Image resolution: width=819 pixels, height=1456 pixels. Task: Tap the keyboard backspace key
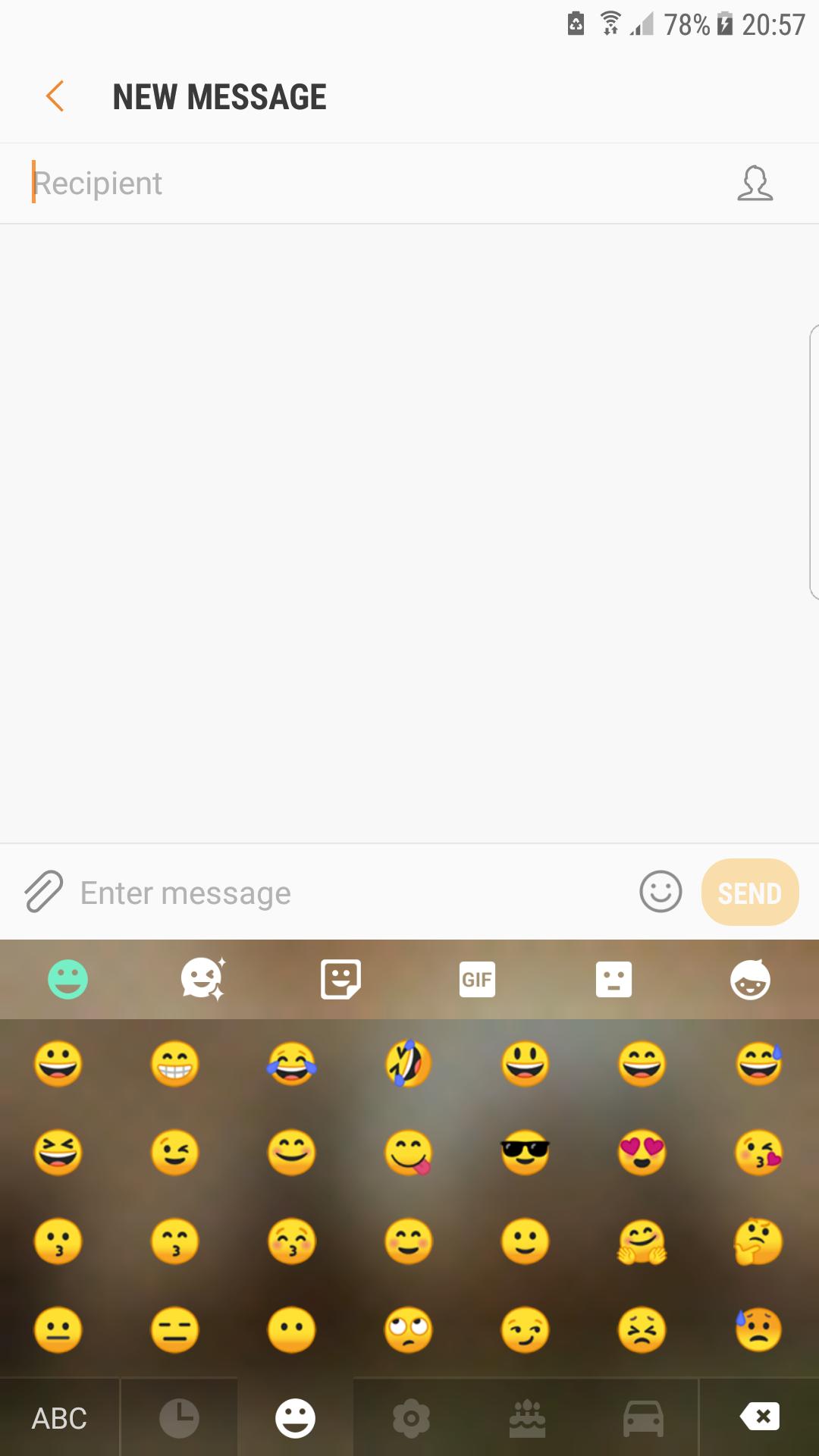[x=759, y=1417]
